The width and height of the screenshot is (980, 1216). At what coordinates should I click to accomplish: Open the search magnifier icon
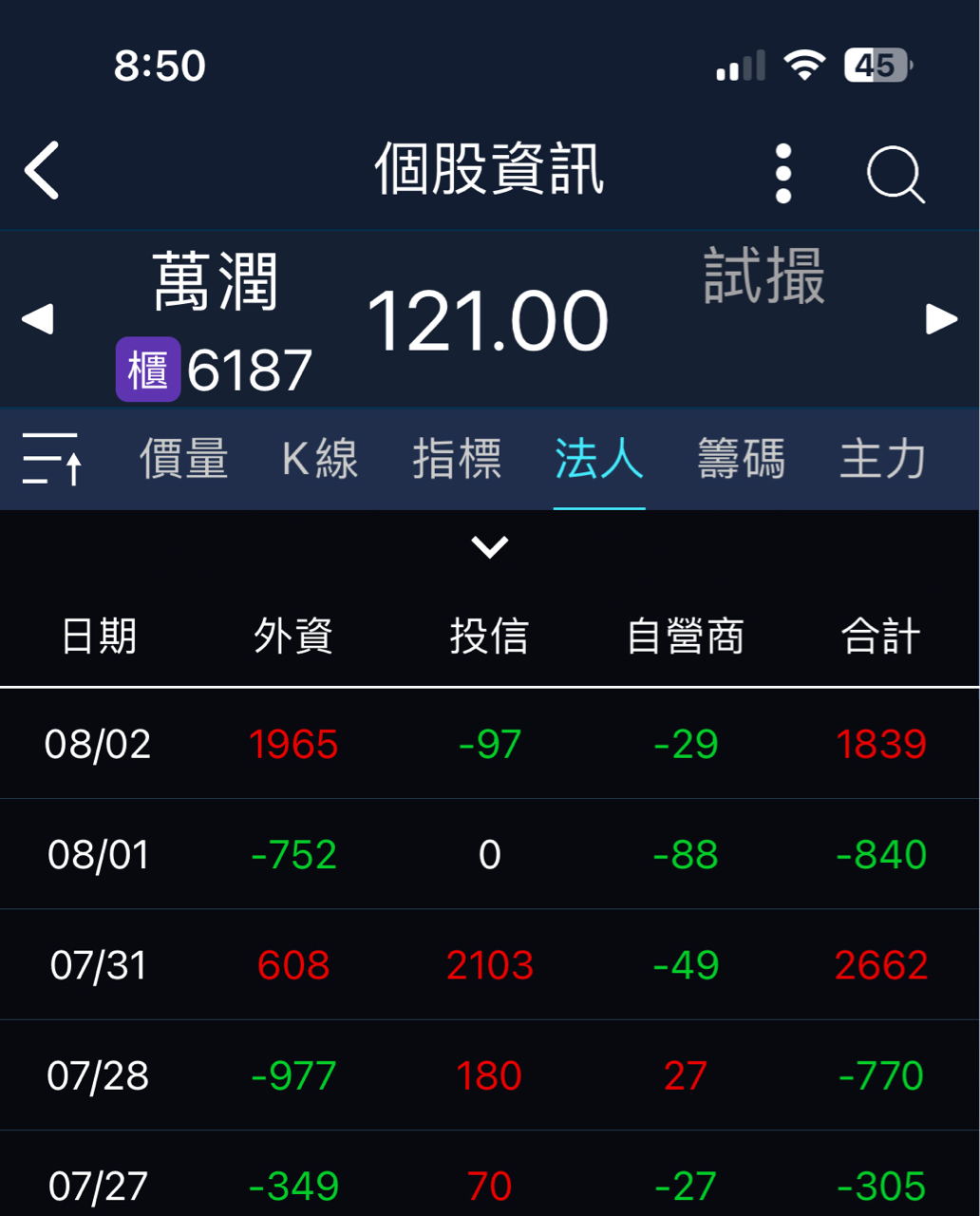coord(895,175)
